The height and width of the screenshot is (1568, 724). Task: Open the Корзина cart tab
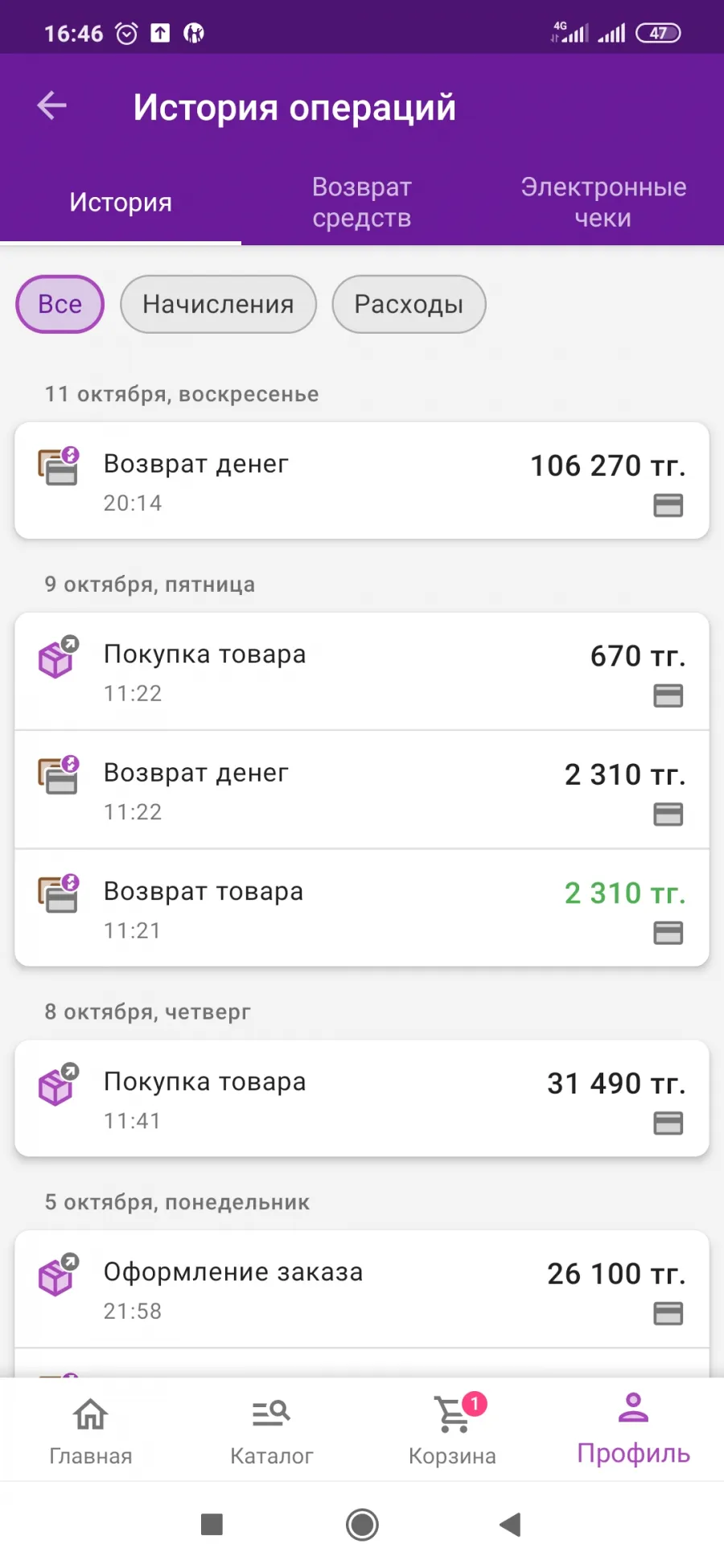point(452,1430)
